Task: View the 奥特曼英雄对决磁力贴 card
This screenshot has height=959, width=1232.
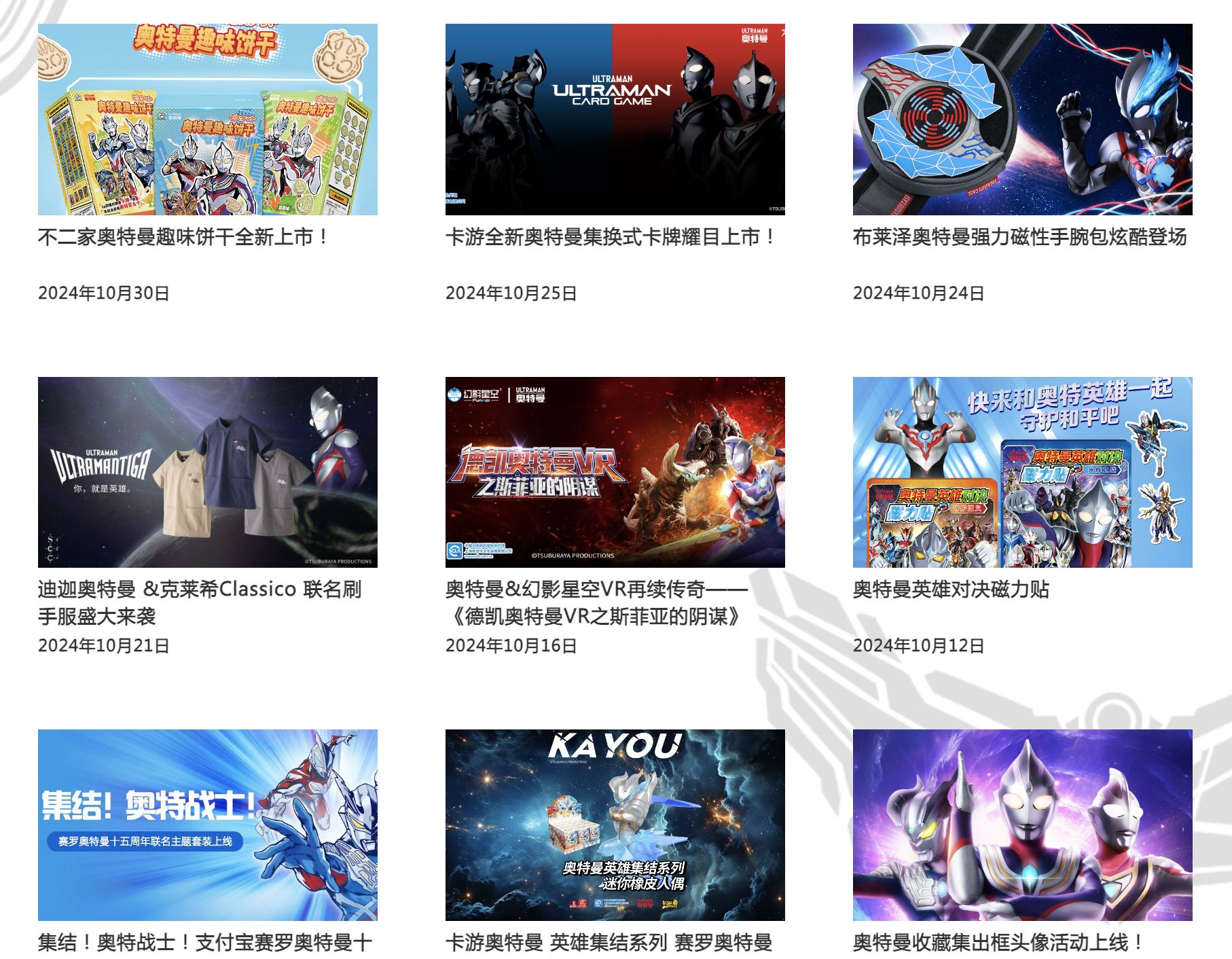Action: (x=1022, y=472)
